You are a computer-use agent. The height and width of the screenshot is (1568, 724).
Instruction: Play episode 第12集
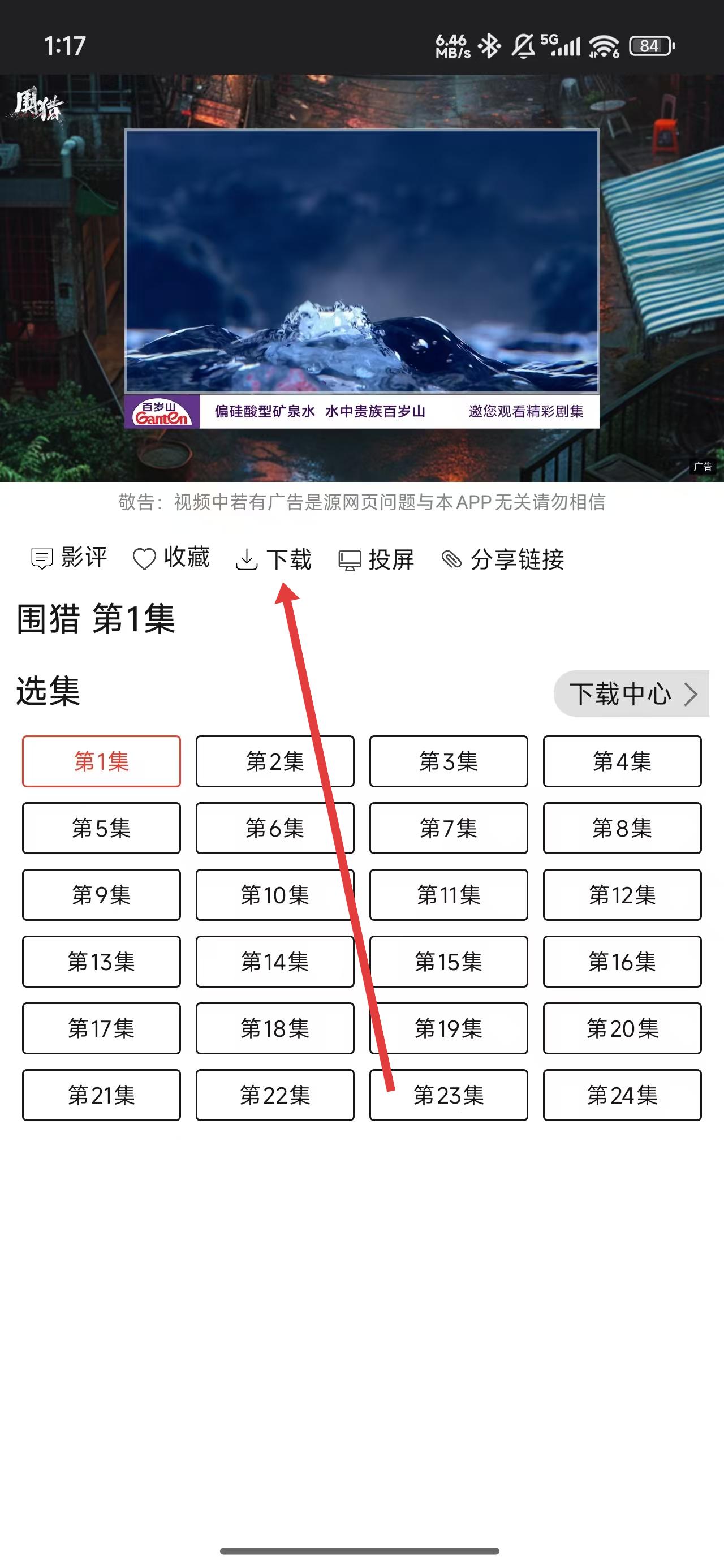coord(622,894)
